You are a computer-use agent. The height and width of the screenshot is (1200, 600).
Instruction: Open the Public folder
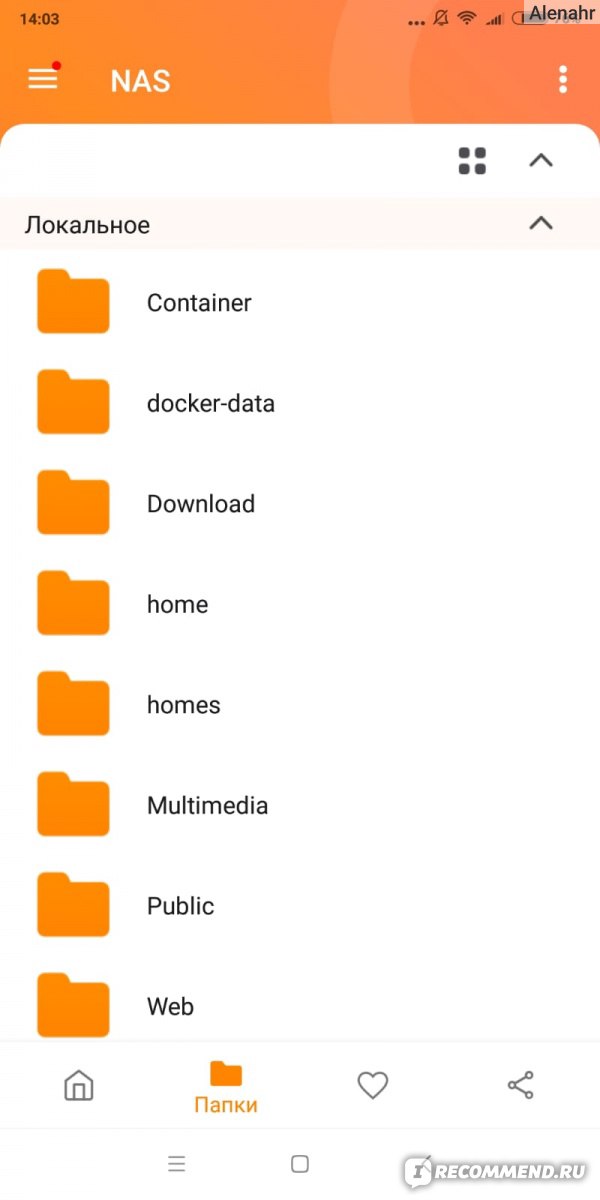coord(300,905)
